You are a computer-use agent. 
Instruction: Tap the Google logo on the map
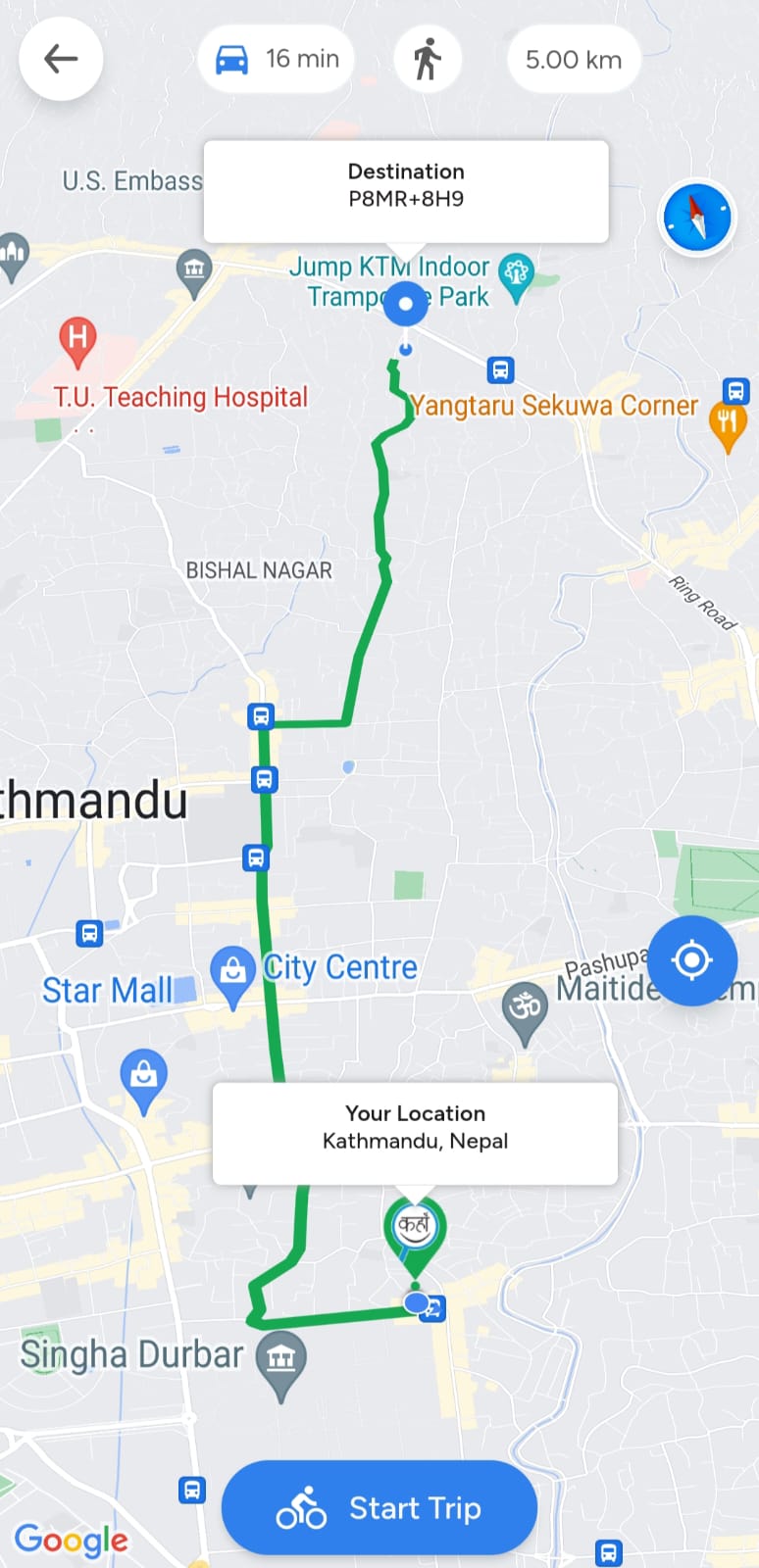tap(72, 1541)
